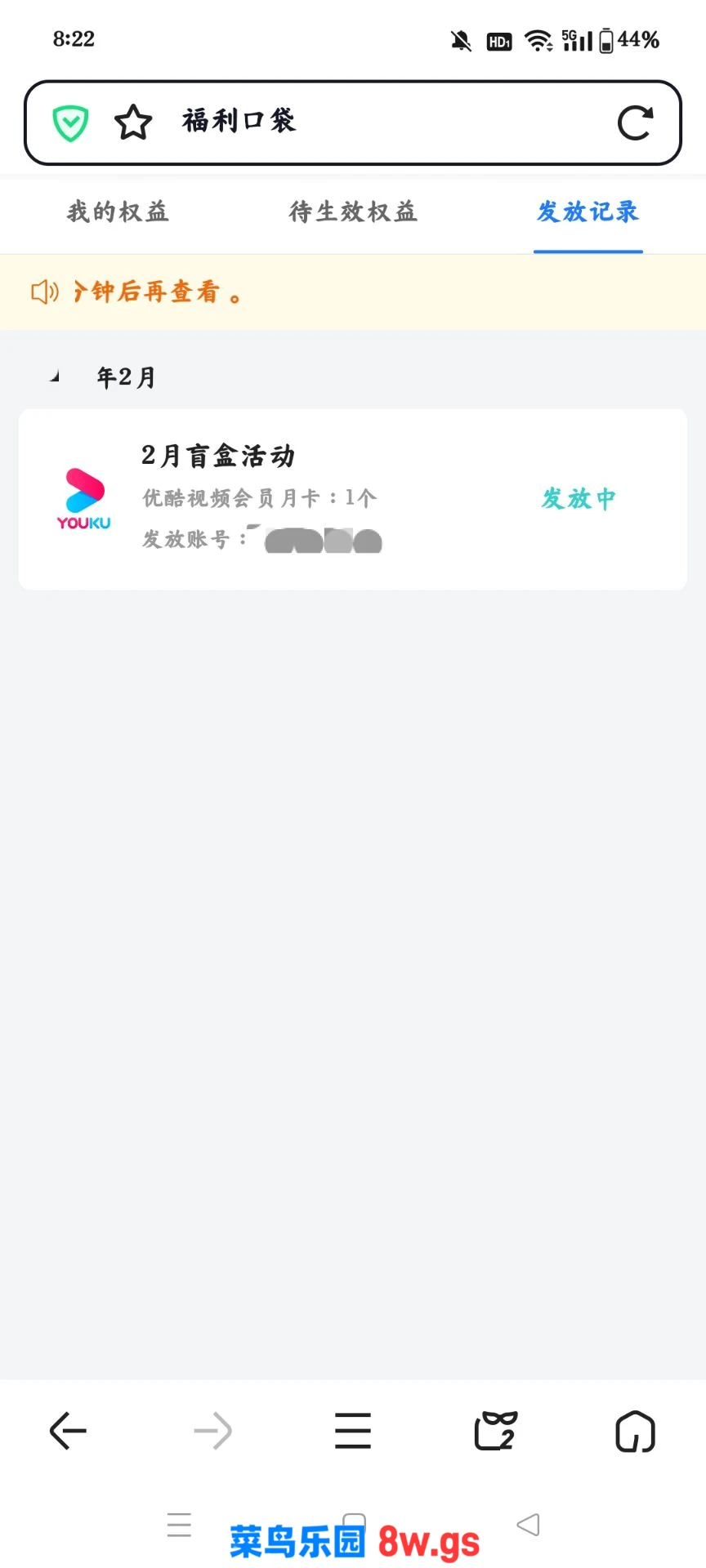706x1568 pixels.
Task: Open the tab switcher showing 2 tabs
Action: click(495, 1431)
